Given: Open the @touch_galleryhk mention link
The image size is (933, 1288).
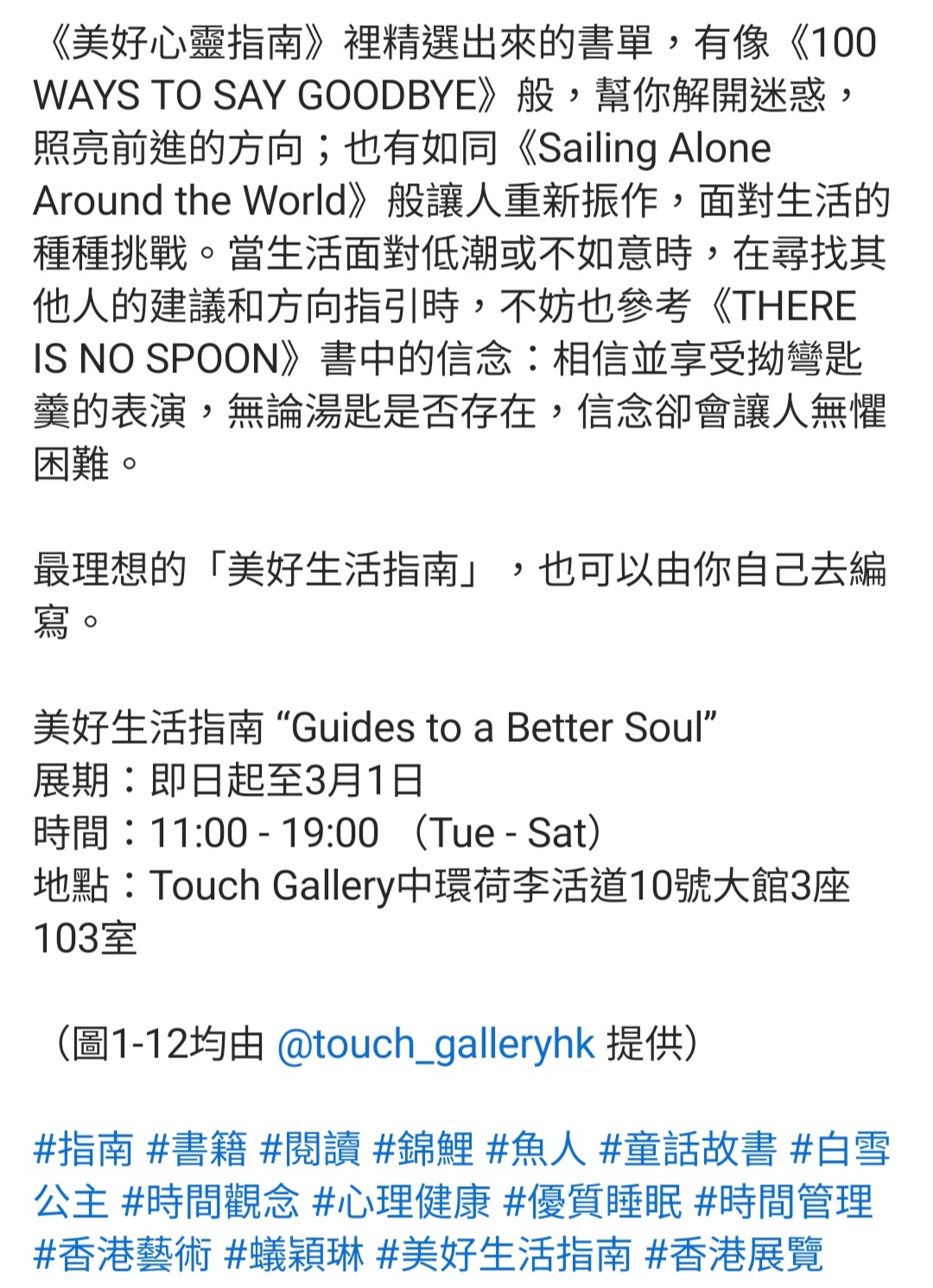Looking at the screenshot, I should (435, 1044).
